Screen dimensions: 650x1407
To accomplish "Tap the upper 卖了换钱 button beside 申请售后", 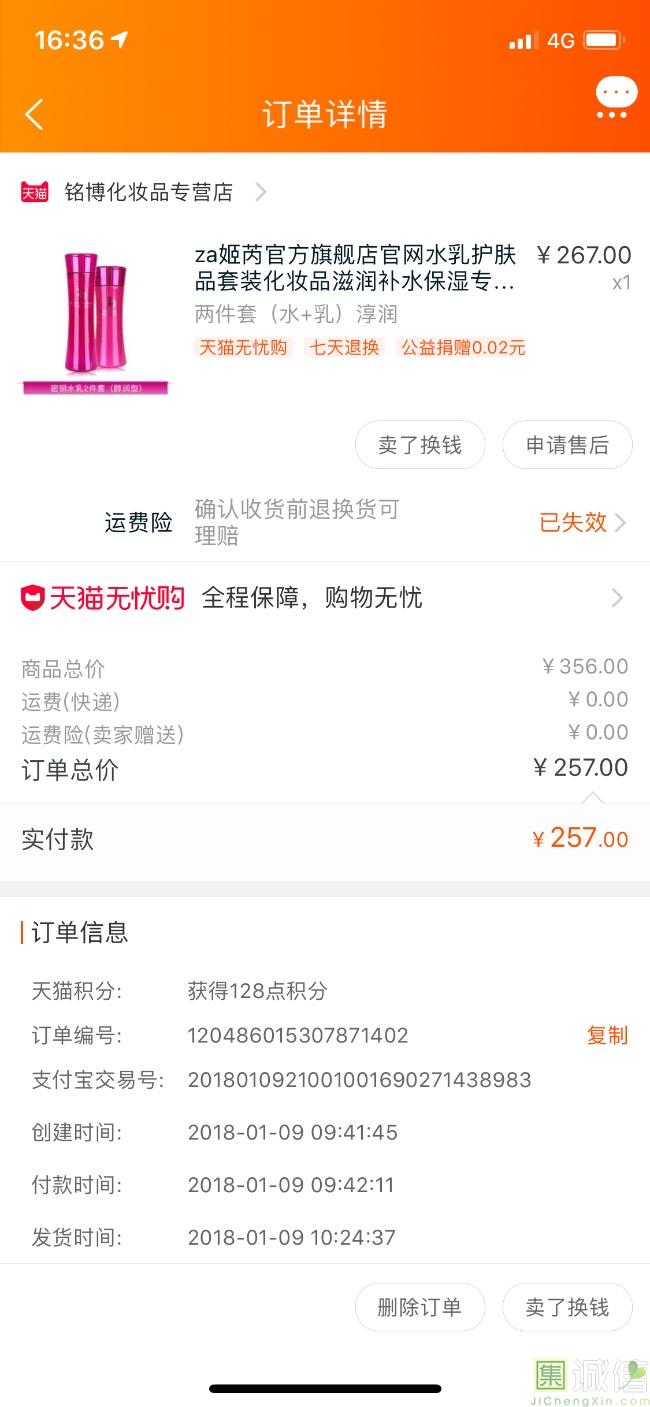I will click(420, 445).
